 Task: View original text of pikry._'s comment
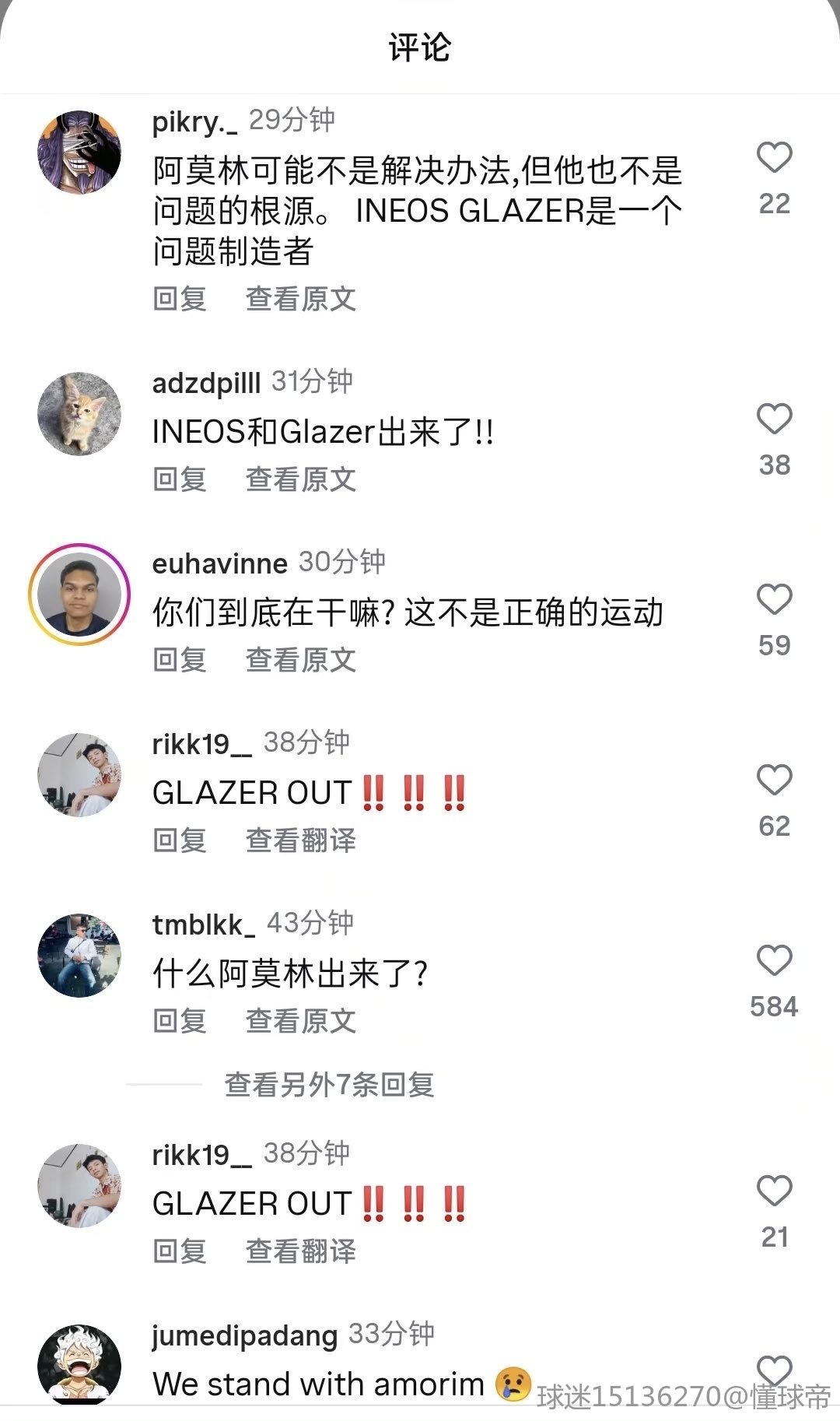click(x=301, y=299)
